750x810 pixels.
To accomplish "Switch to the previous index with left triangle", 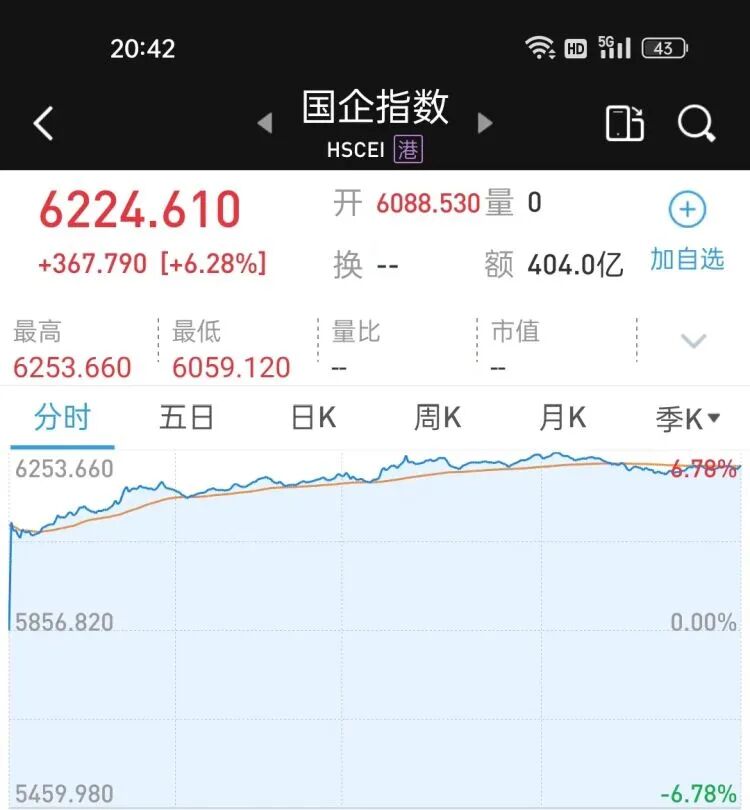I will 265,123.
